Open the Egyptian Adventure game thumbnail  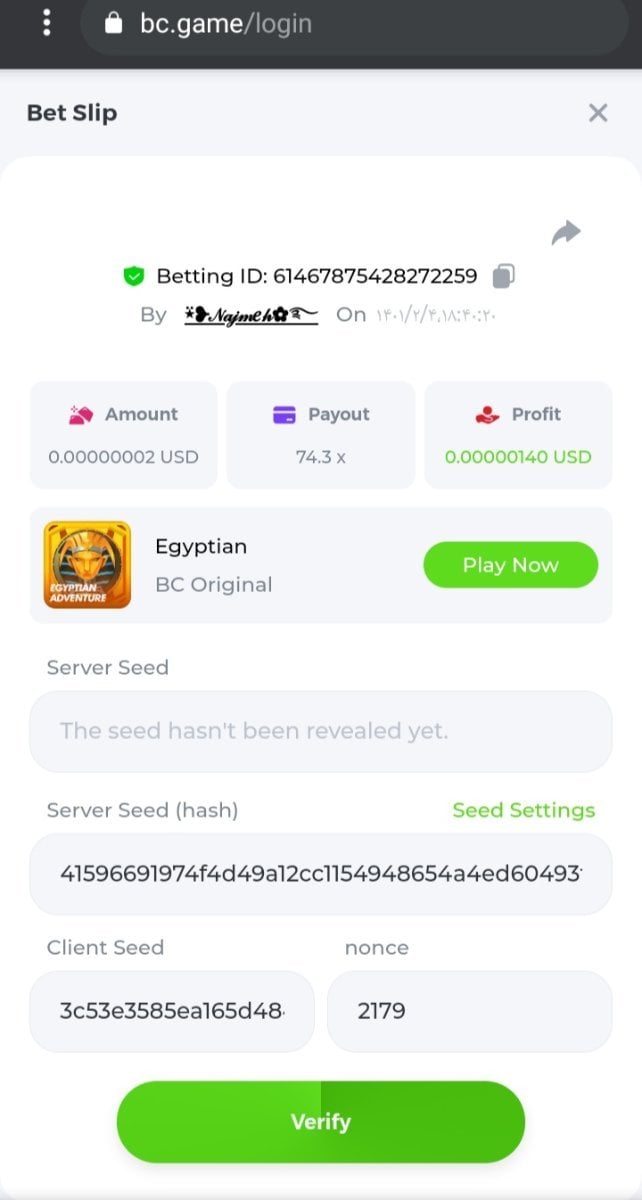(87, 565)
